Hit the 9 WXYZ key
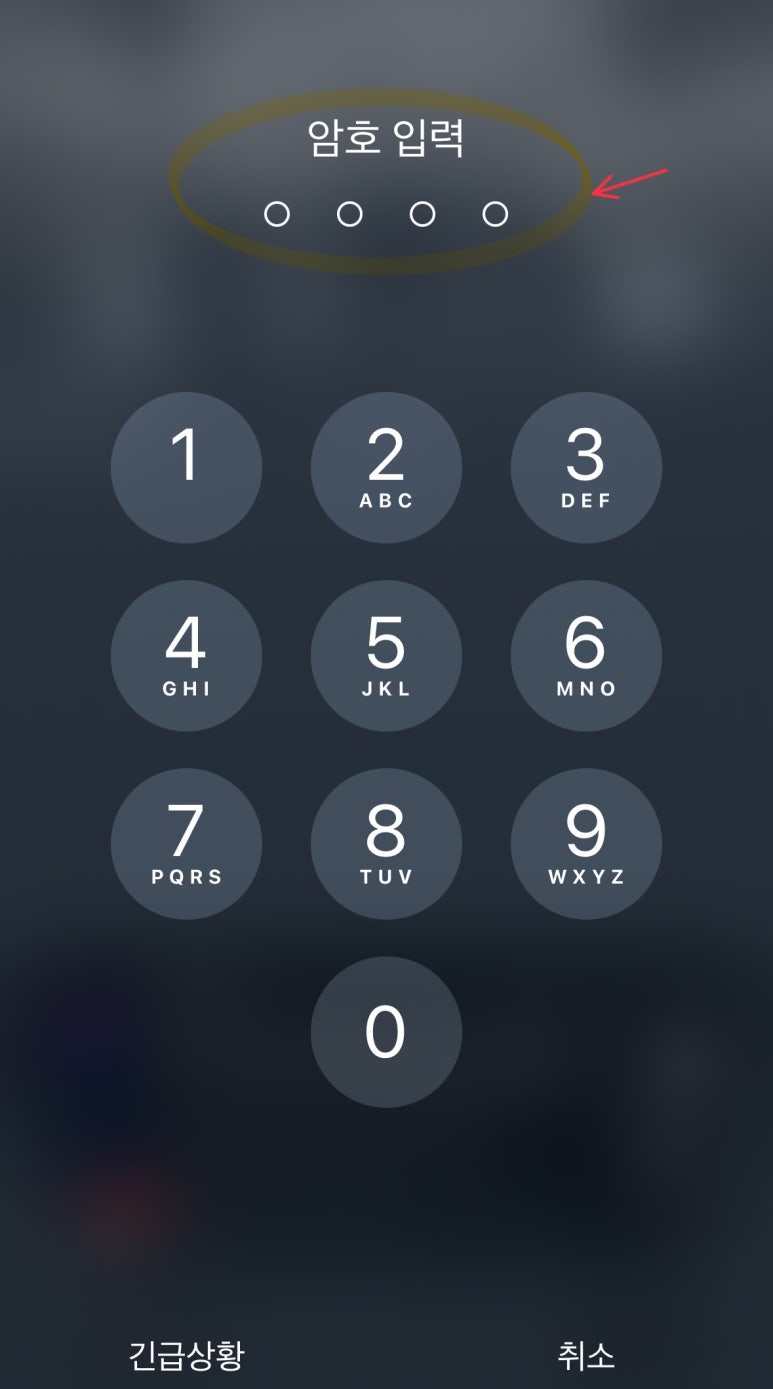 pos(586,843)
